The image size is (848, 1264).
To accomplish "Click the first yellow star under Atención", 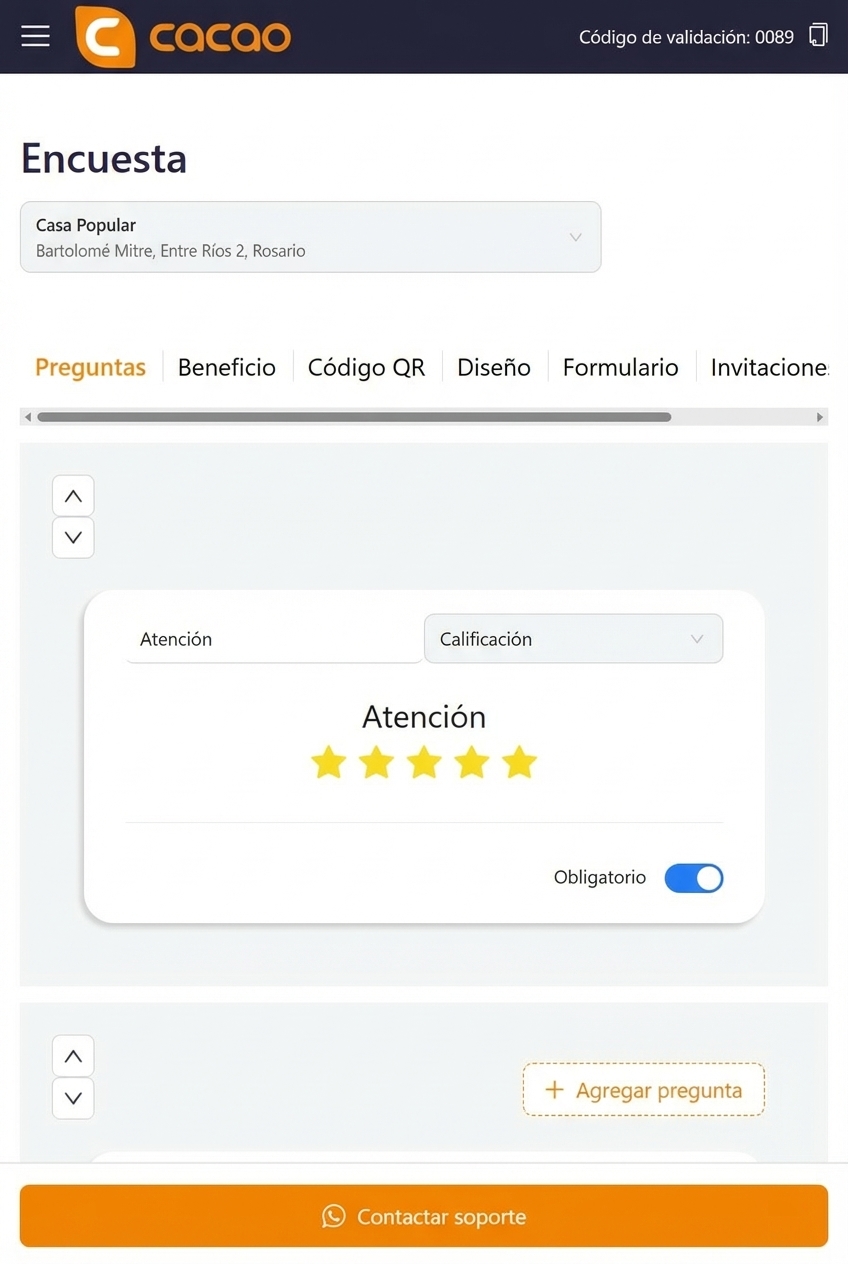I will [328, 762].
